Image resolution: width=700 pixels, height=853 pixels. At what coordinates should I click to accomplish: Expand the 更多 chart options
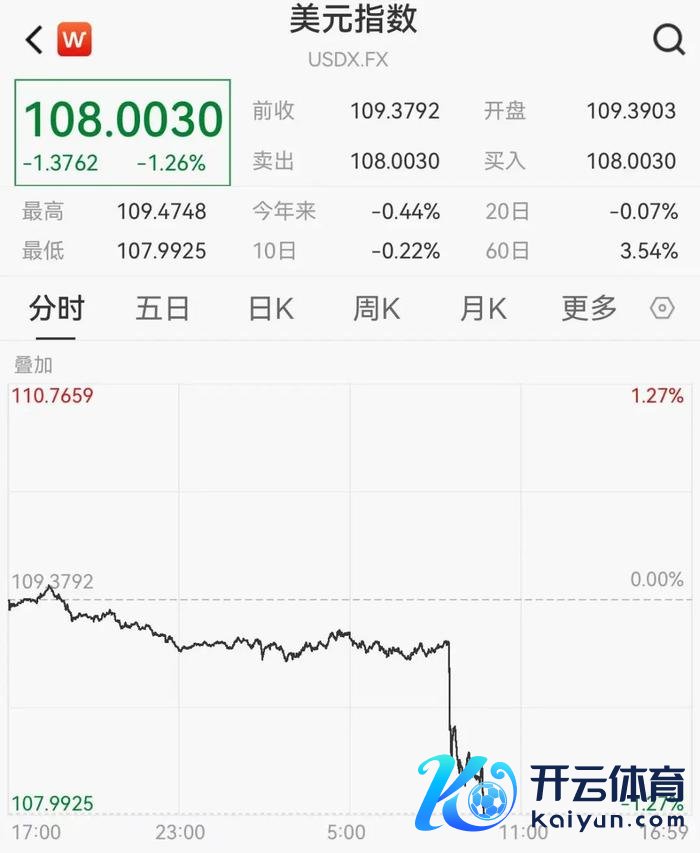pos(589,309)
